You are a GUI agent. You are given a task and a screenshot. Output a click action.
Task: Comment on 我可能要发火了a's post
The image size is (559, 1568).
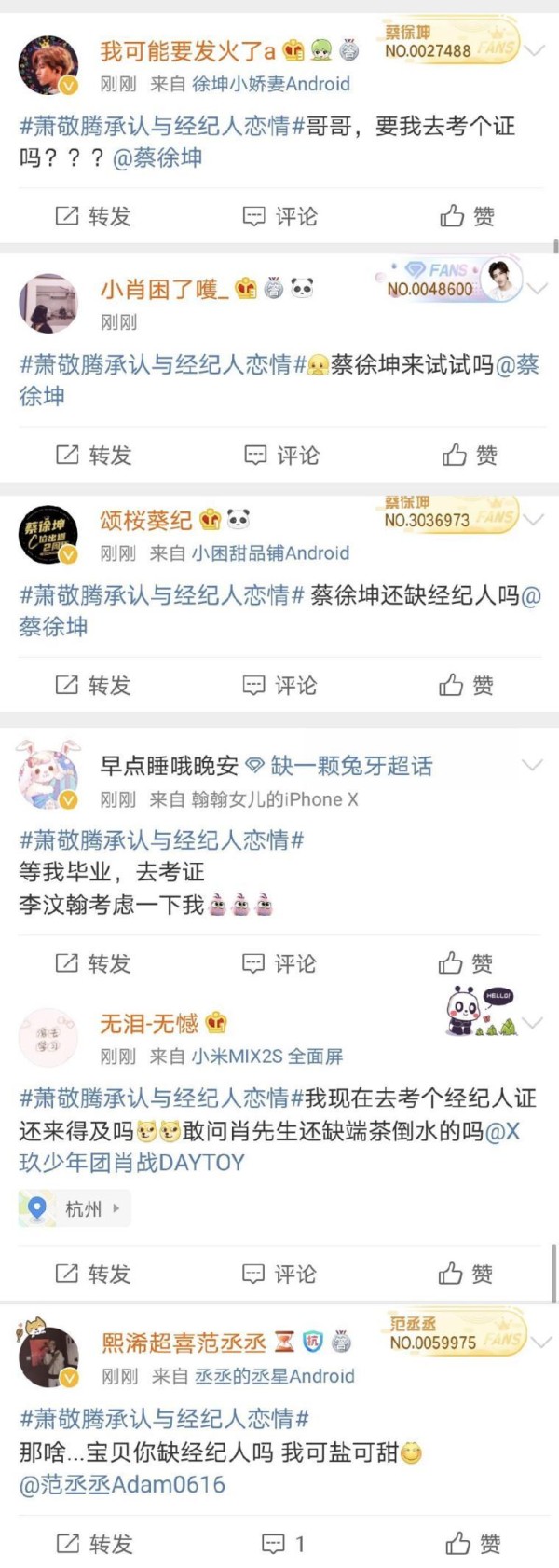[x=280, y=216]
